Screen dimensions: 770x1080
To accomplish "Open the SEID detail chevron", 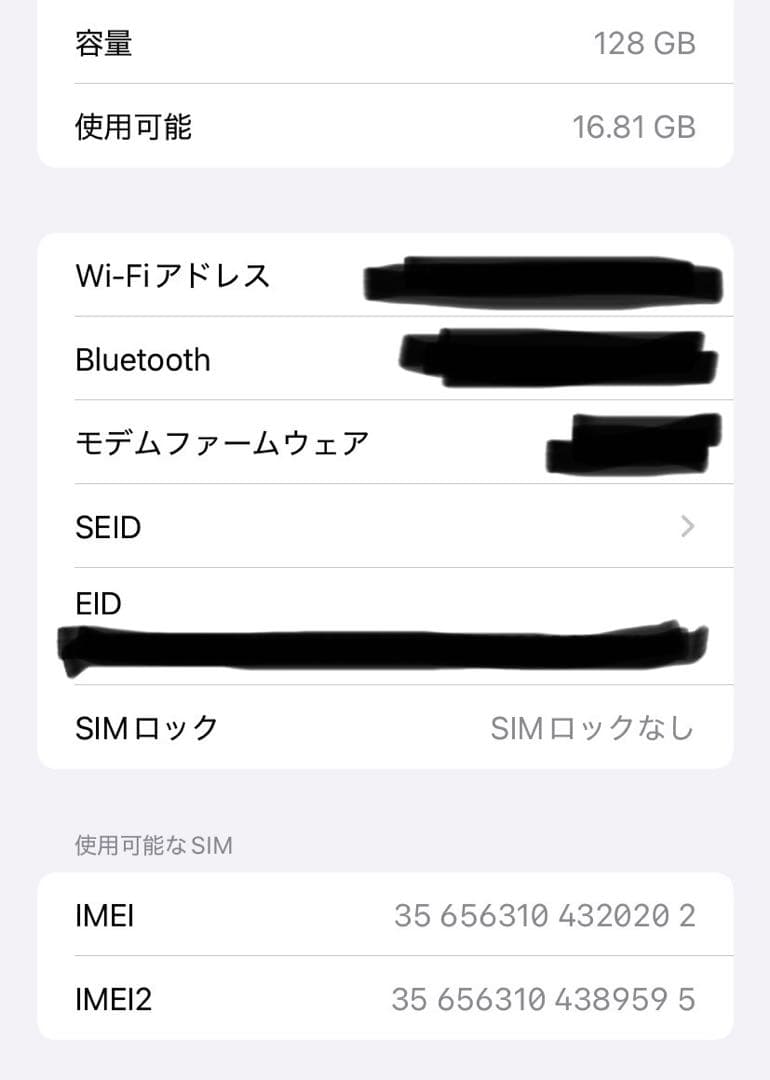I will 686,527.
